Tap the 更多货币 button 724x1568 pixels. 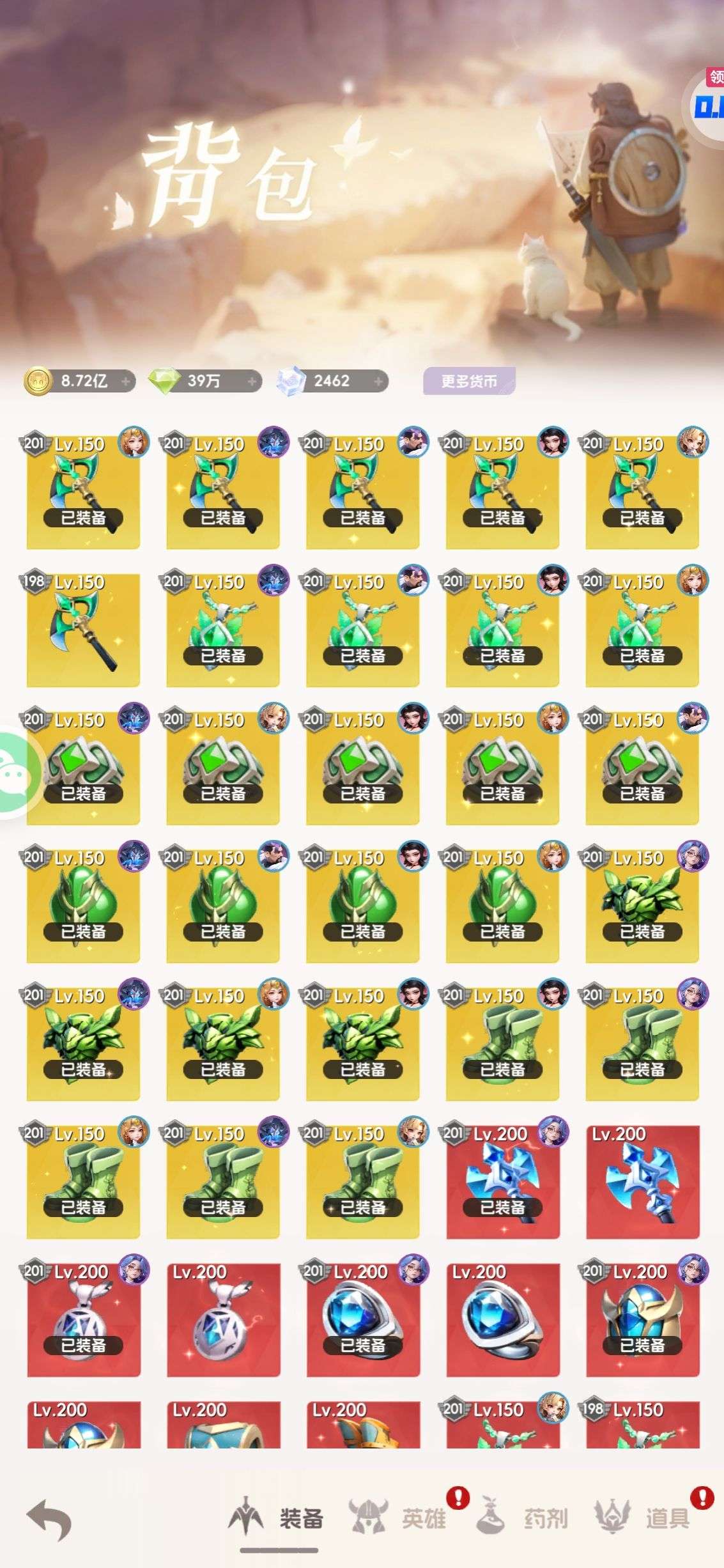[469, 382]
